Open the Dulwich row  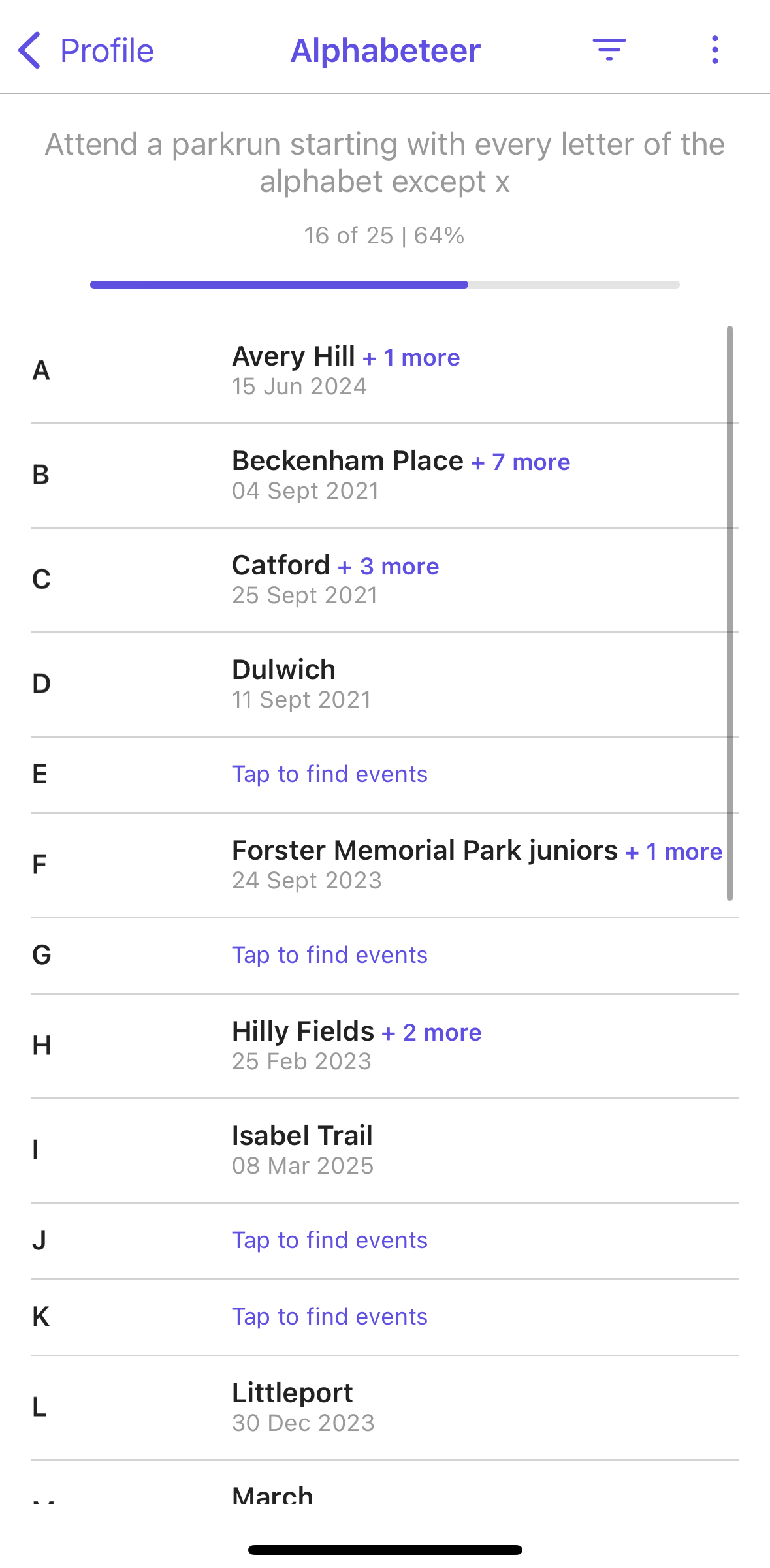284,670
